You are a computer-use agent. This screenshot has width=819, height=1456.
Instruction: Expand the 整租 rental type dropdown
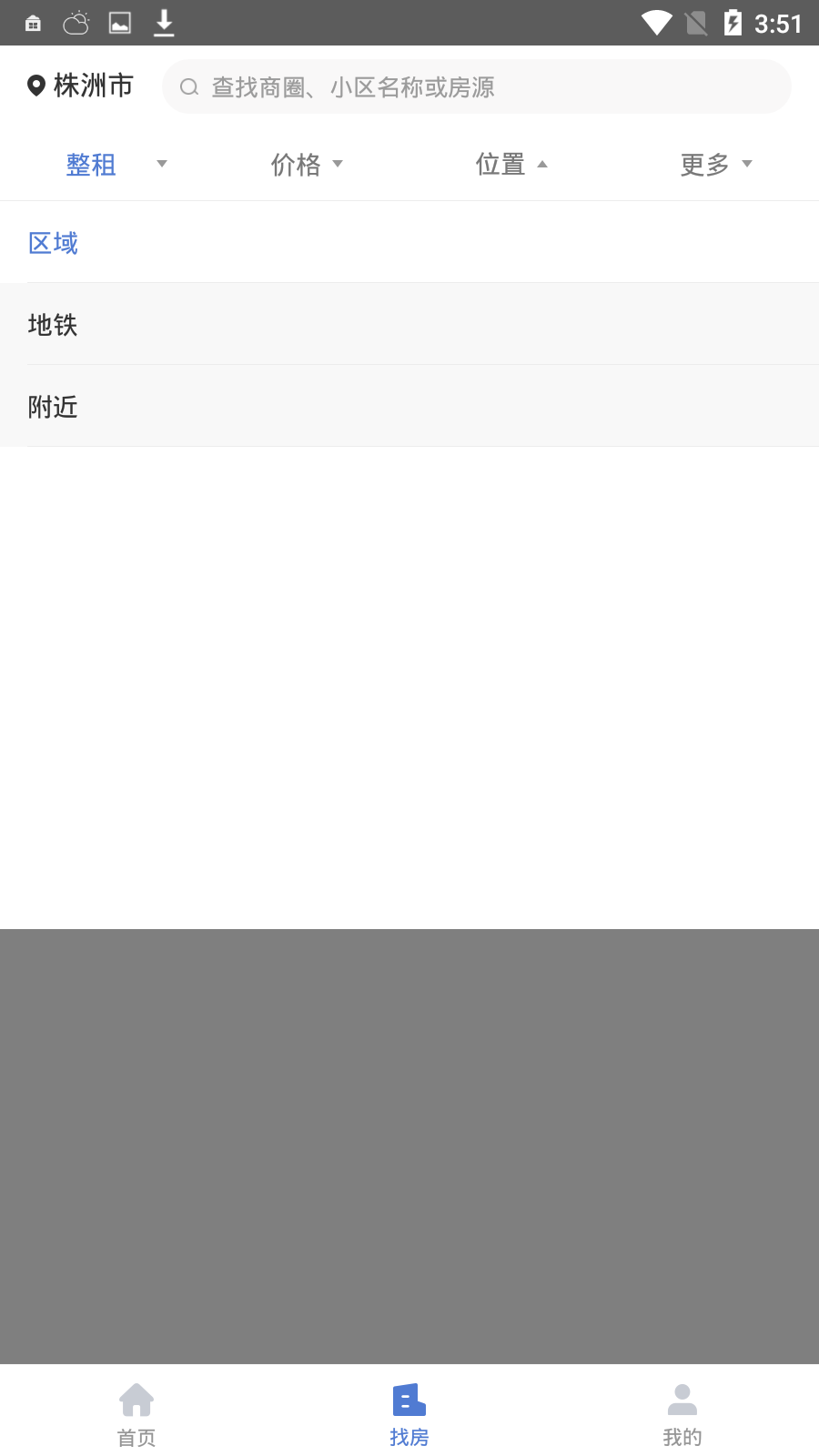pos(115,165)
